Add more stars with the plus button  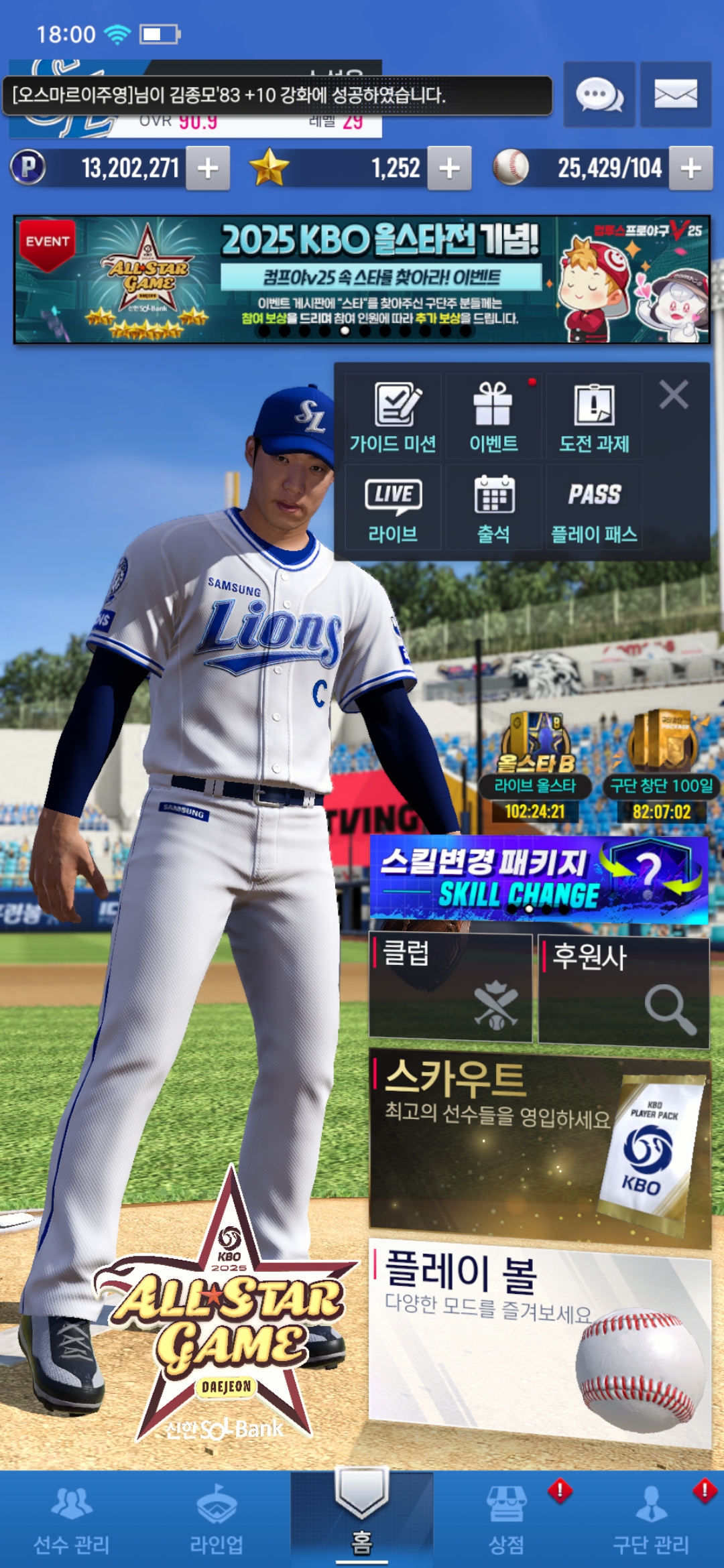point(449,168)
